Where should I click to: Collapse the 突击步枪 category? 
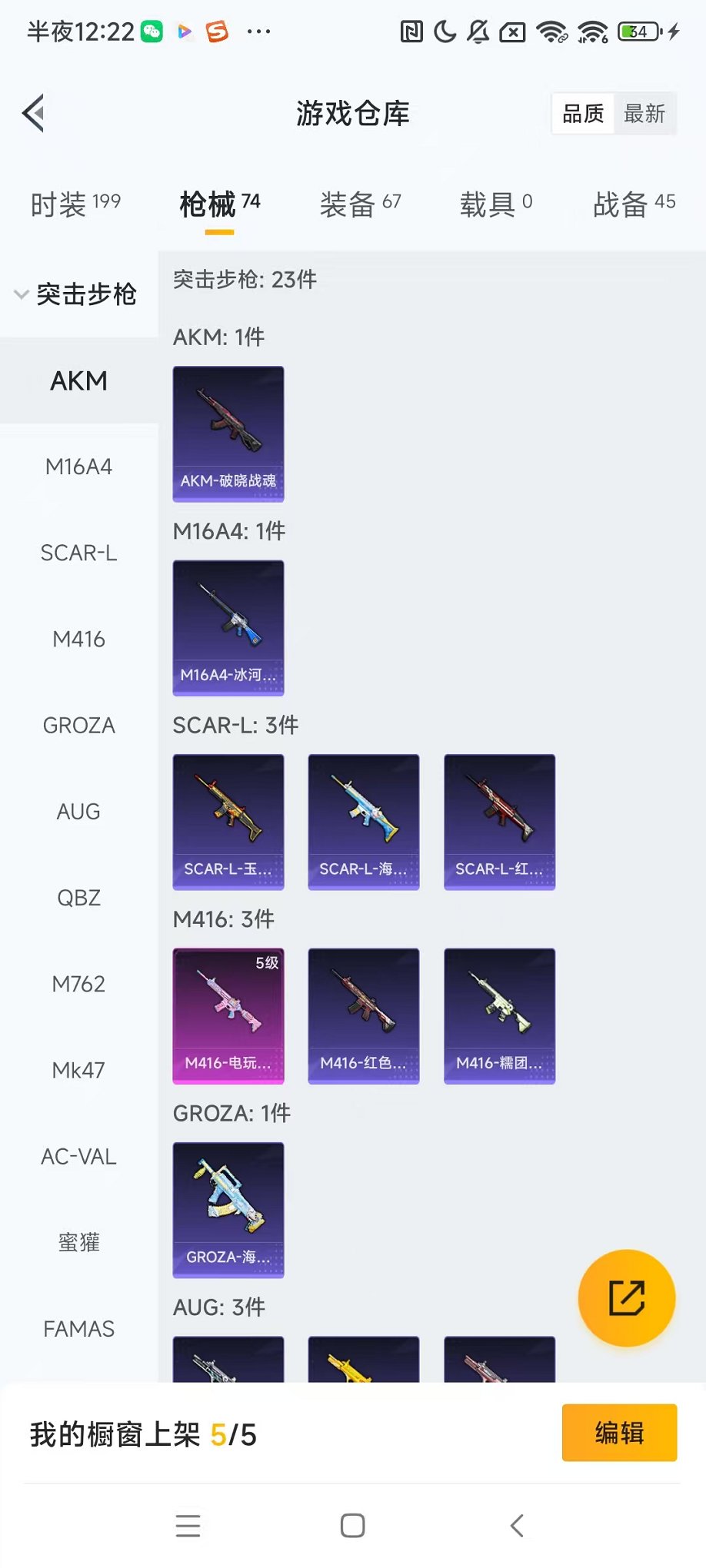click(77, 294)
